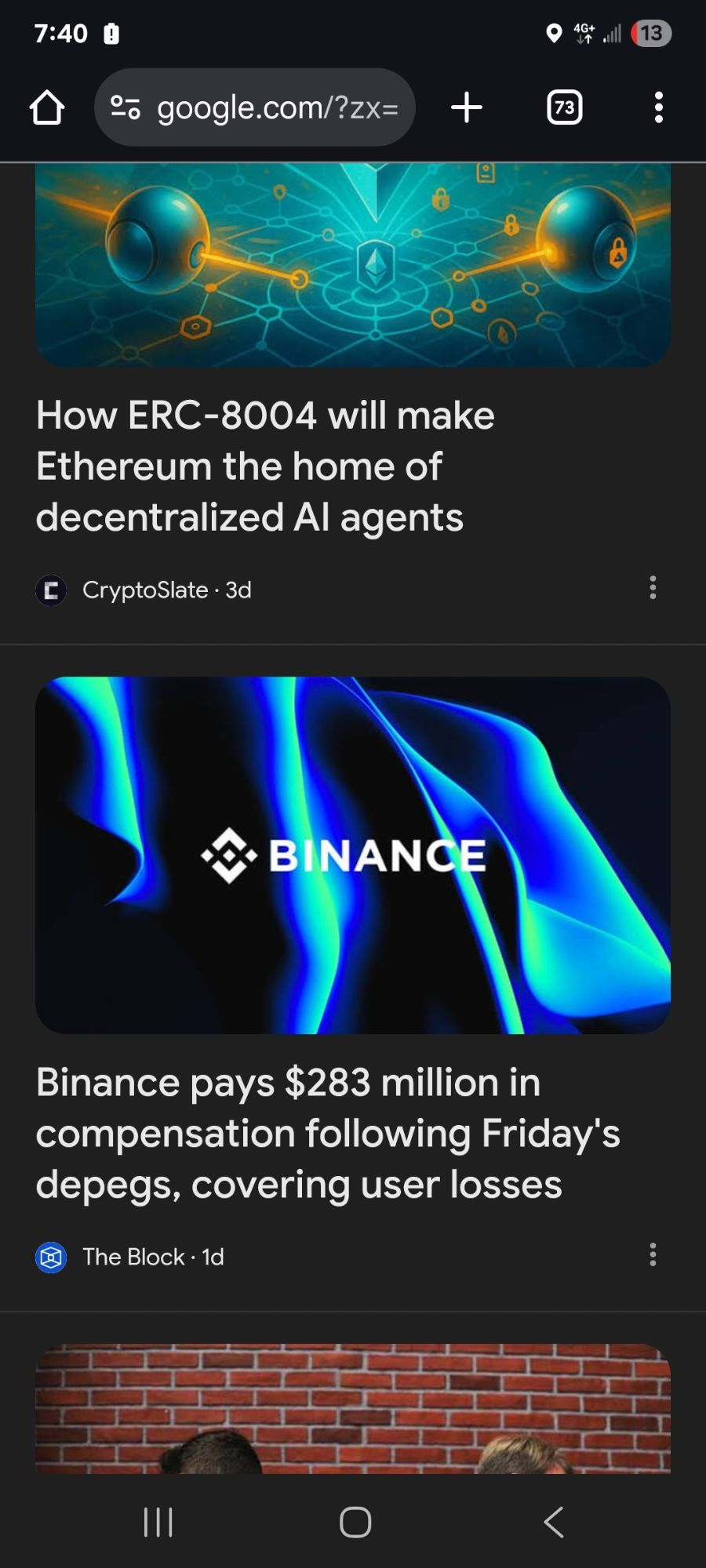Open the ERC-8004 Ethereum AI agents article

(x=265, y=466)
